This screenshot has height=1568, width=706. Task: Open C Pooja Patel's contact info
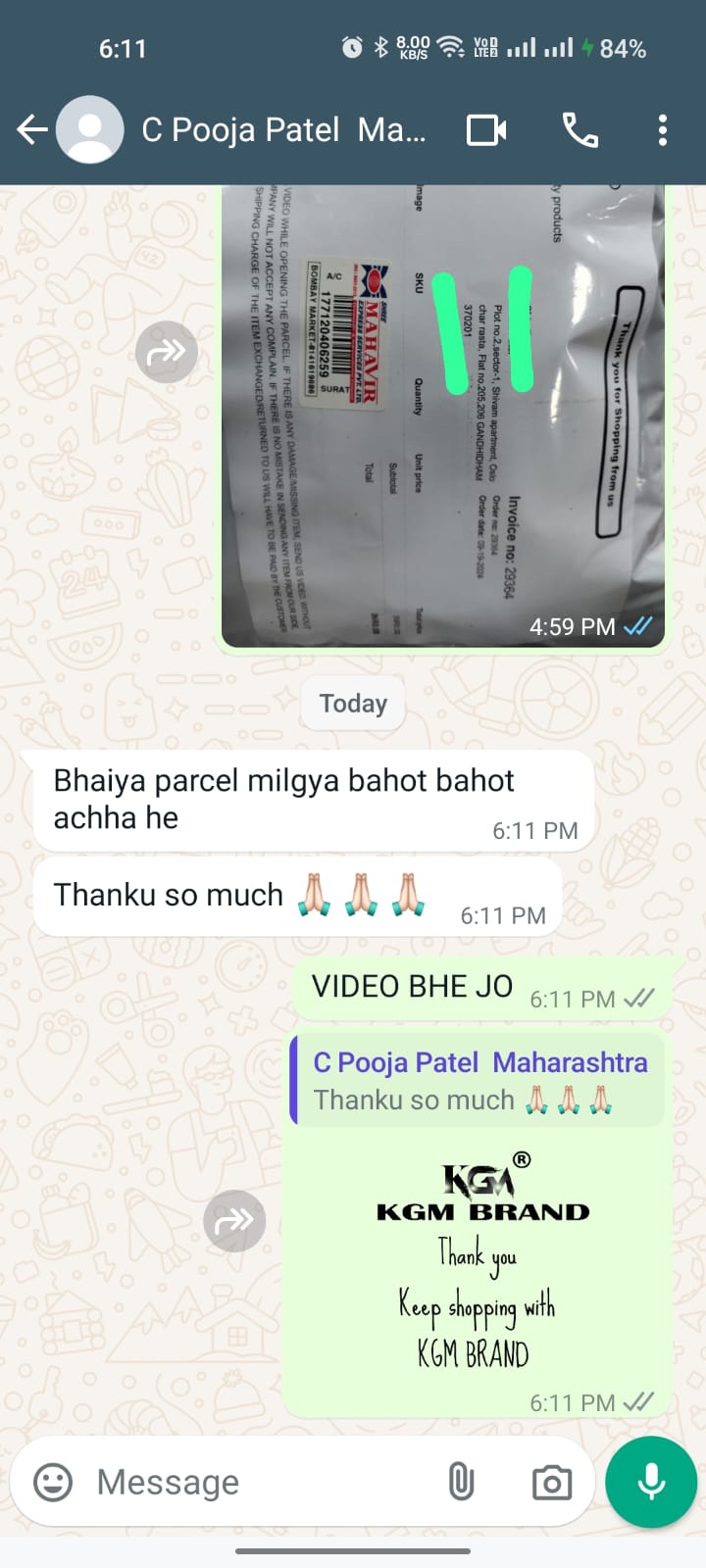pyautogui.click(x=283, y=129)
